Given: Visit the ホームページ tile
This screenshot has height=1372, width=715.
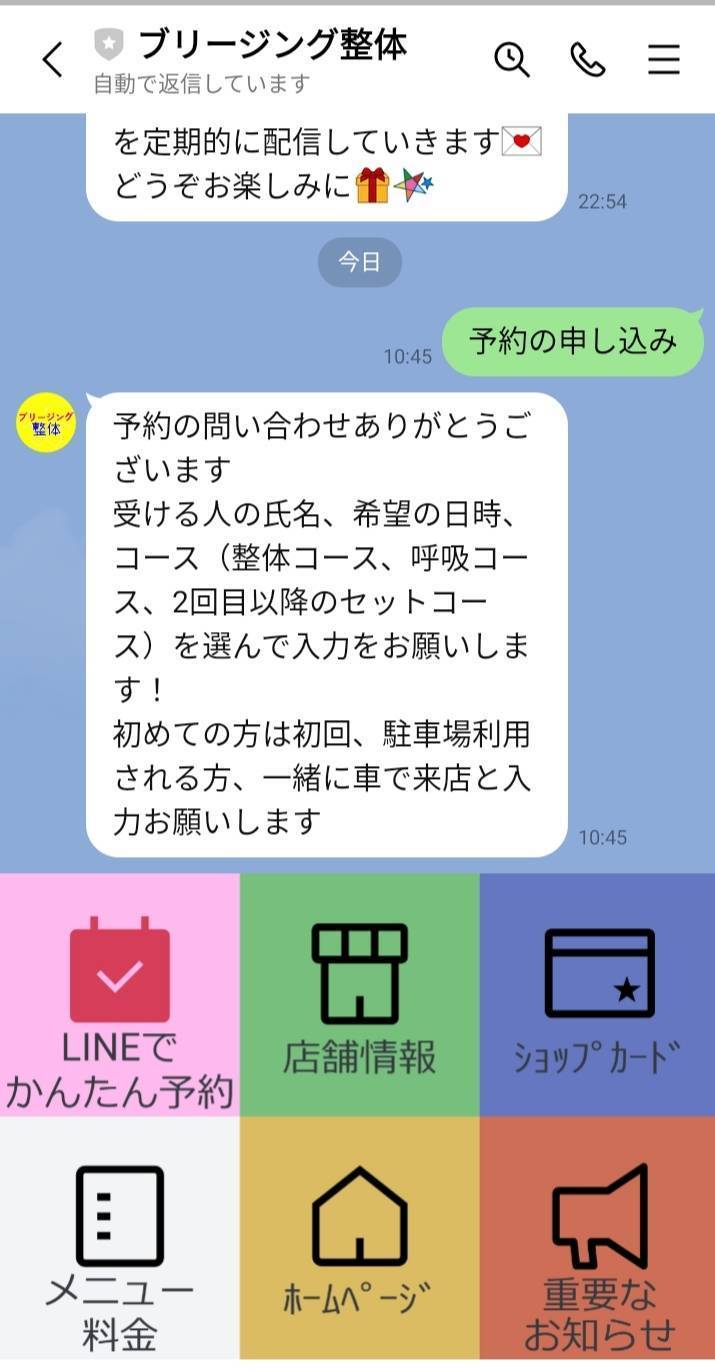Looking at the screenshot, I should [359, 1240].
